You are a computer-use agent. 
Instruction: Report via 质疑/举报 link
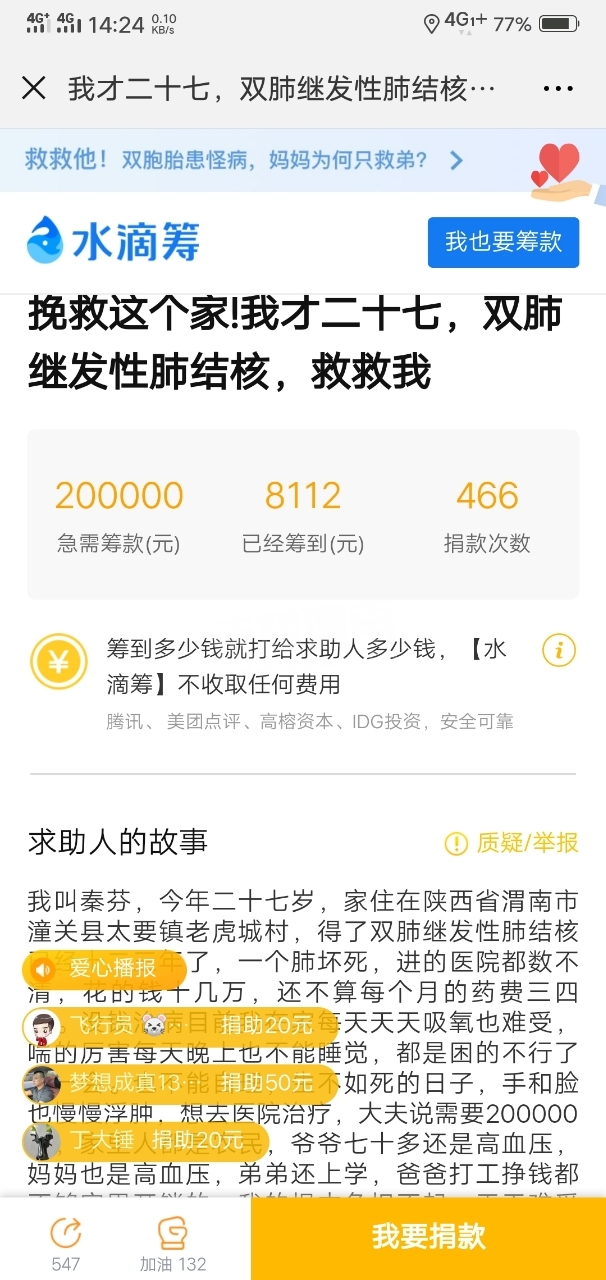tap(511, 843)
